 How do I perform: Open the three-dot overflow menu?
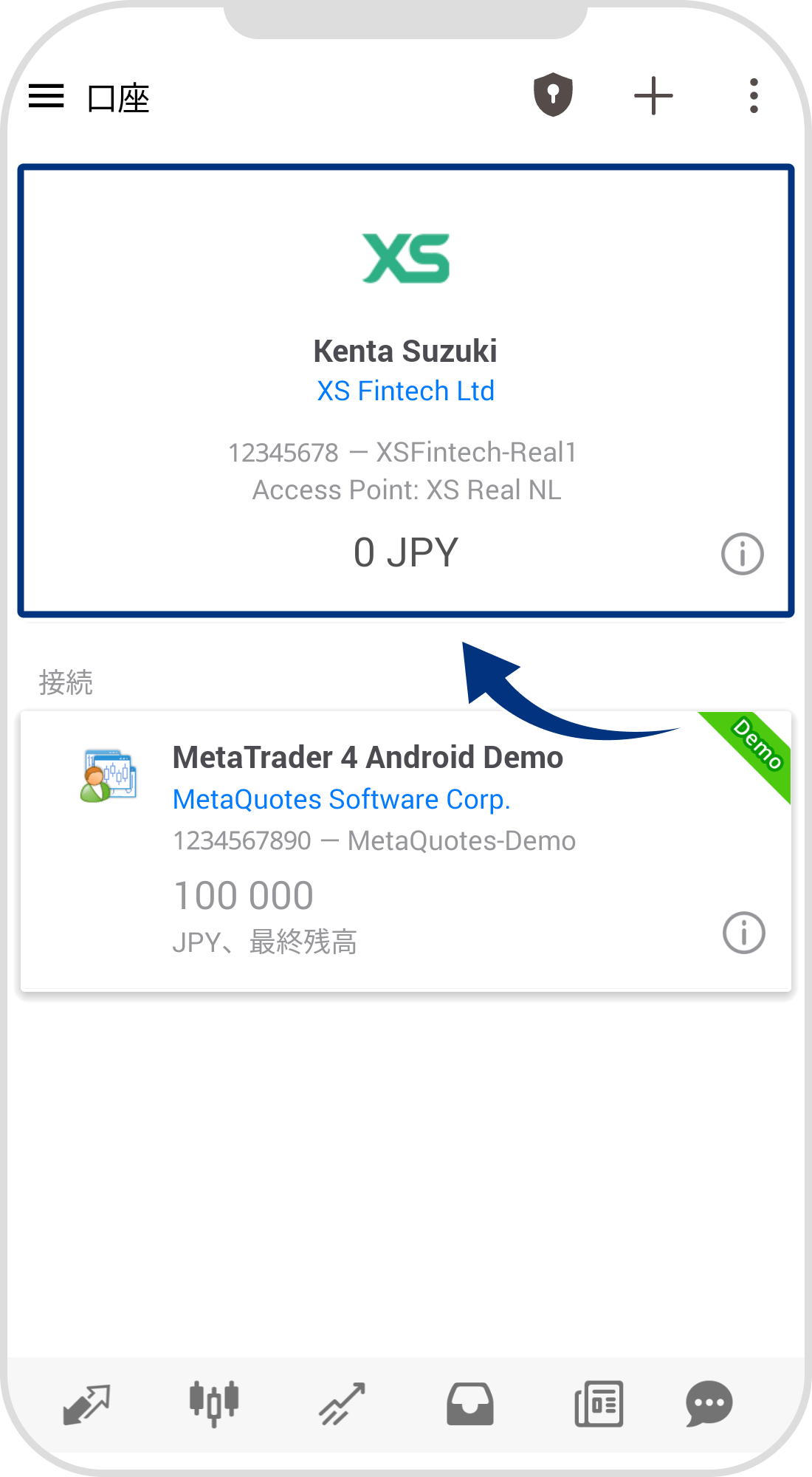click(753, 96)
